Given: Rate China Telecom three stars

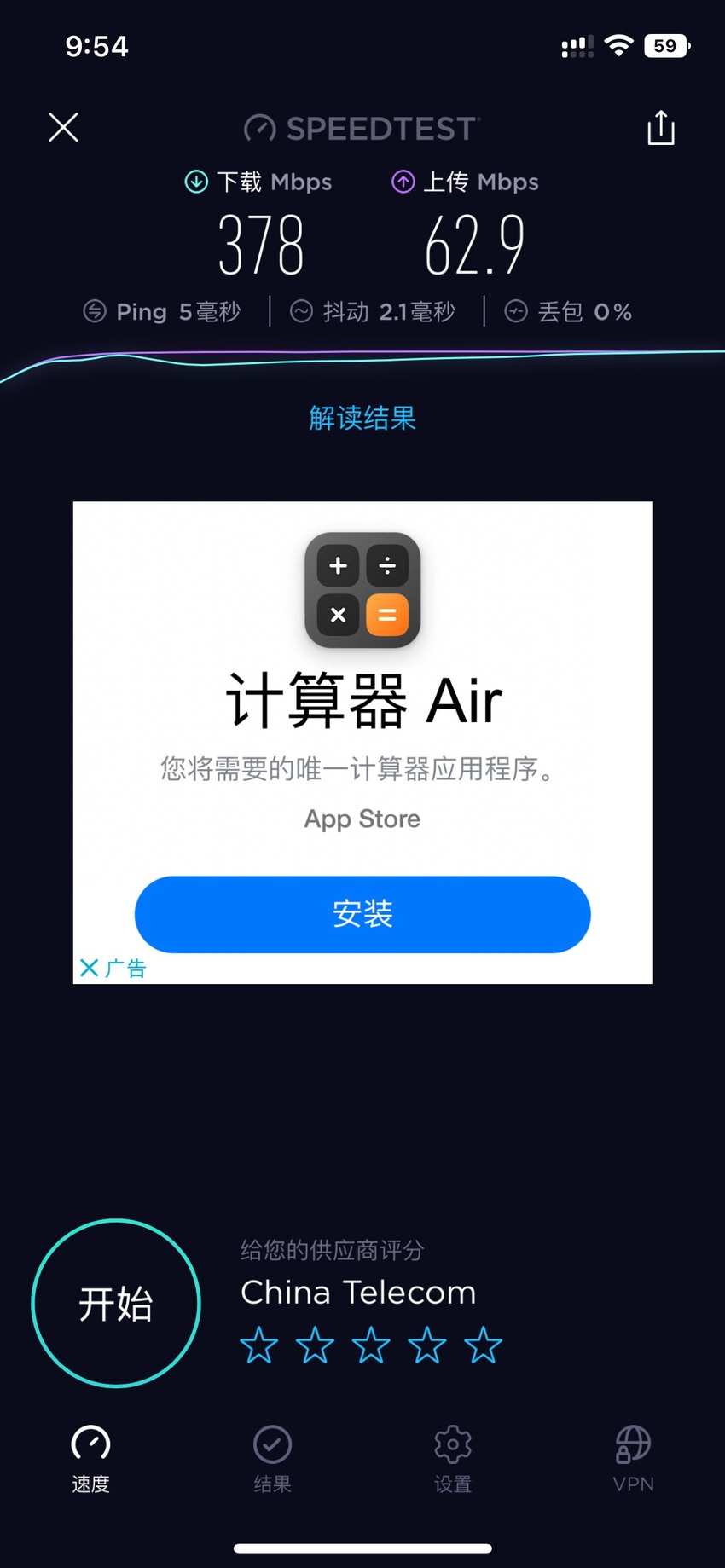Looking at the screenshot, I should tap(371, 1345).
